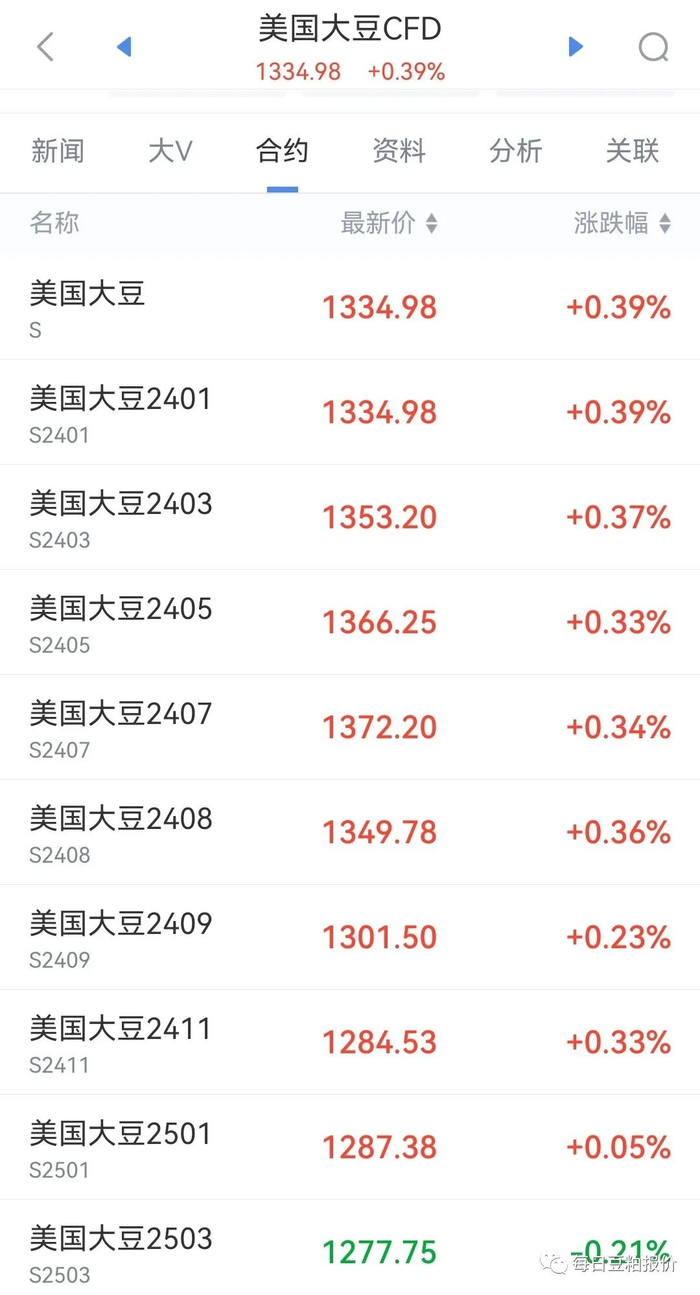Select the 合约 tab
700x1295 pixels.
click(x=282, y=151)
